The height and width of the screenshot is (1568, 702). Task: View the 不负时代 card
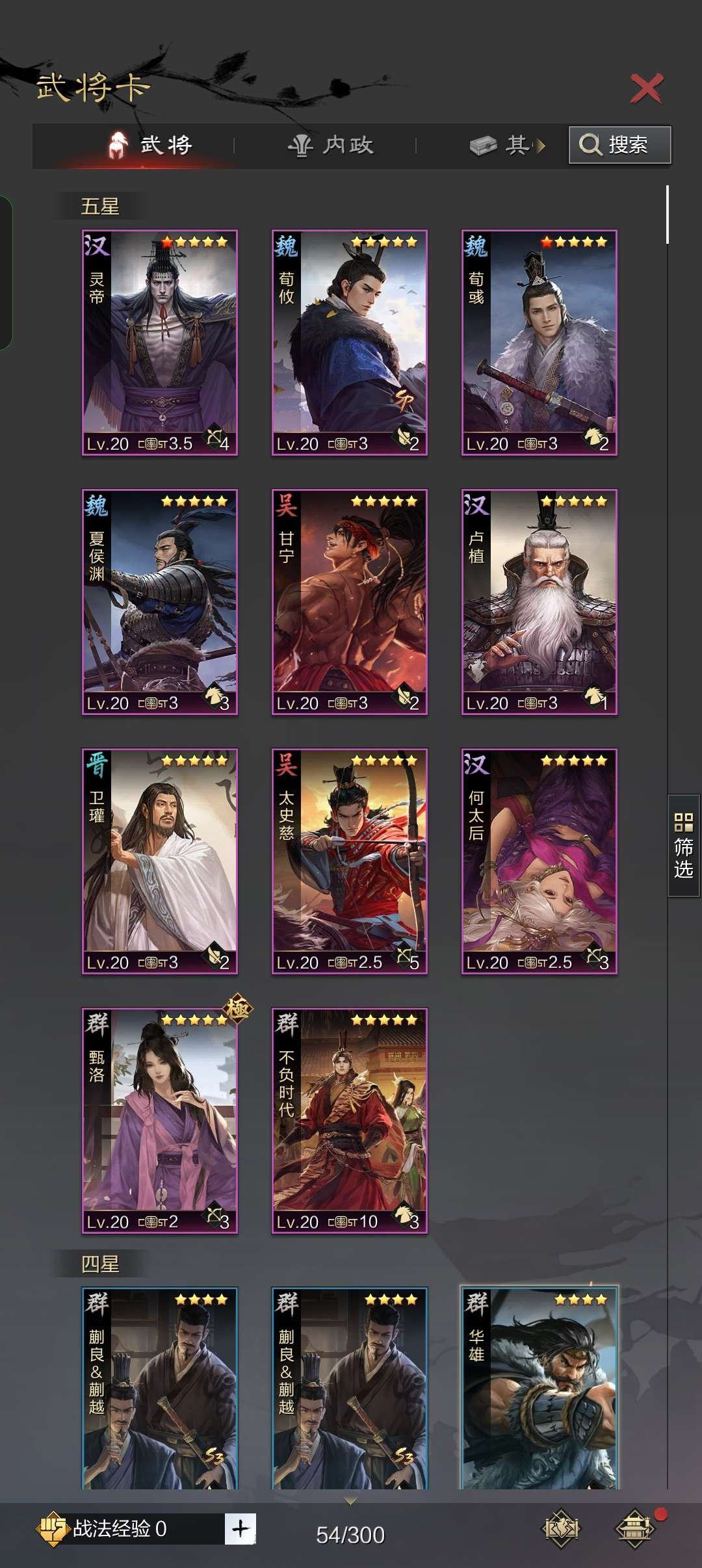pyautogui.click(x=349, y=1121)
